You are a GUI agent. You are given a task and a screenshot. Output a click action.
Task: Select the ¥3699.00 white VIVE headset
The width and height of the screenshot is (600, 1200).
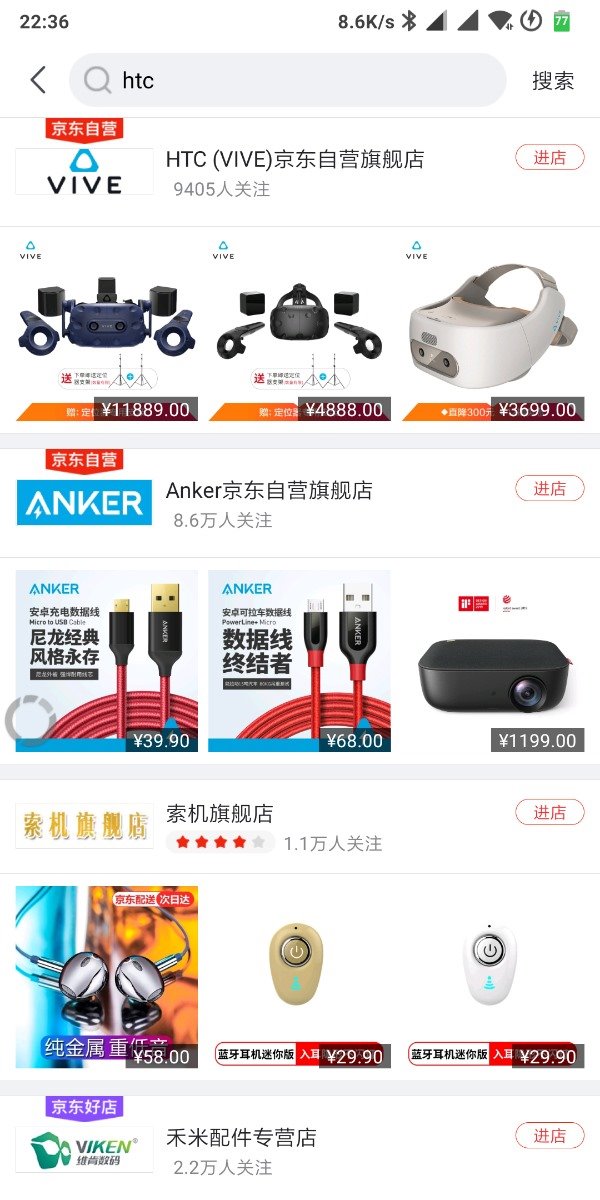pyautogui.click(x=492, y=330)
